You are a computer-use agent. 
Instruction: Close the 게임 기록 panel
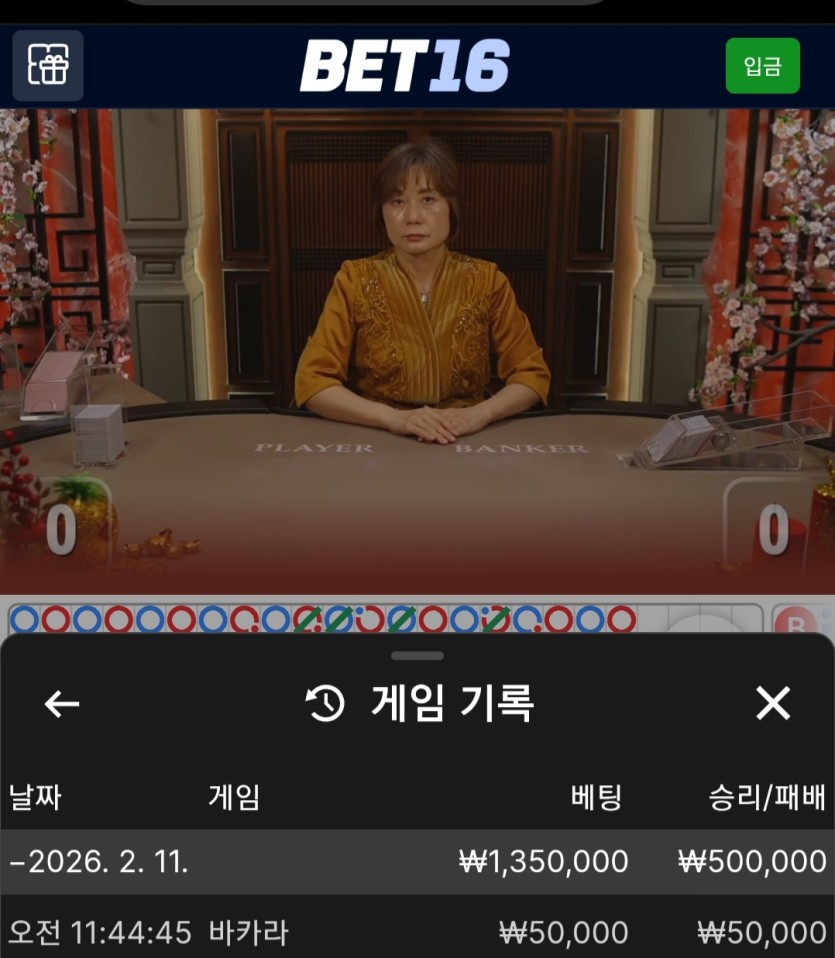(773, 704)
